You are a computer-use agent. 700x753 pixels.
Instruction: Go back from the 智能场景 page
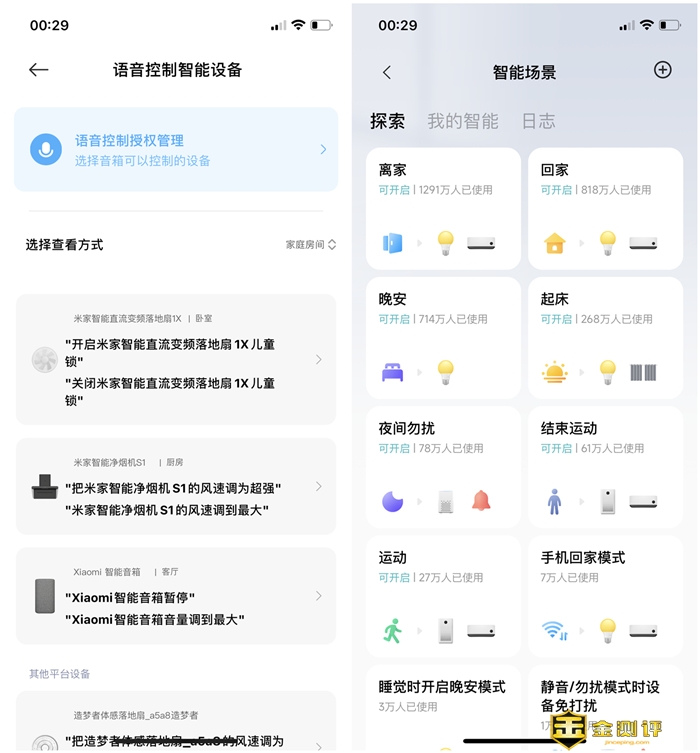click(387, 72)
